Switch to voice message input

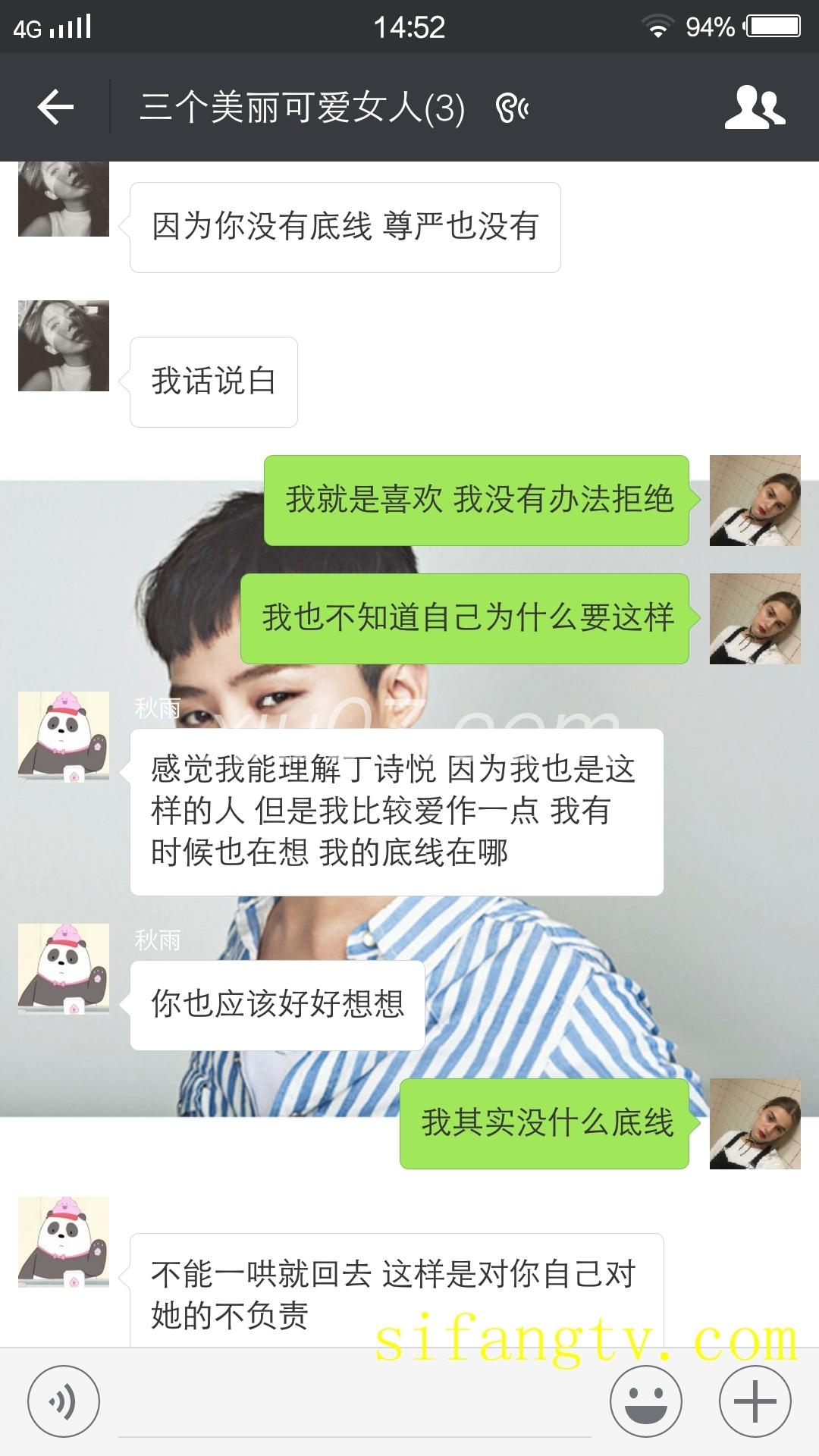[x=63, y=1401]
